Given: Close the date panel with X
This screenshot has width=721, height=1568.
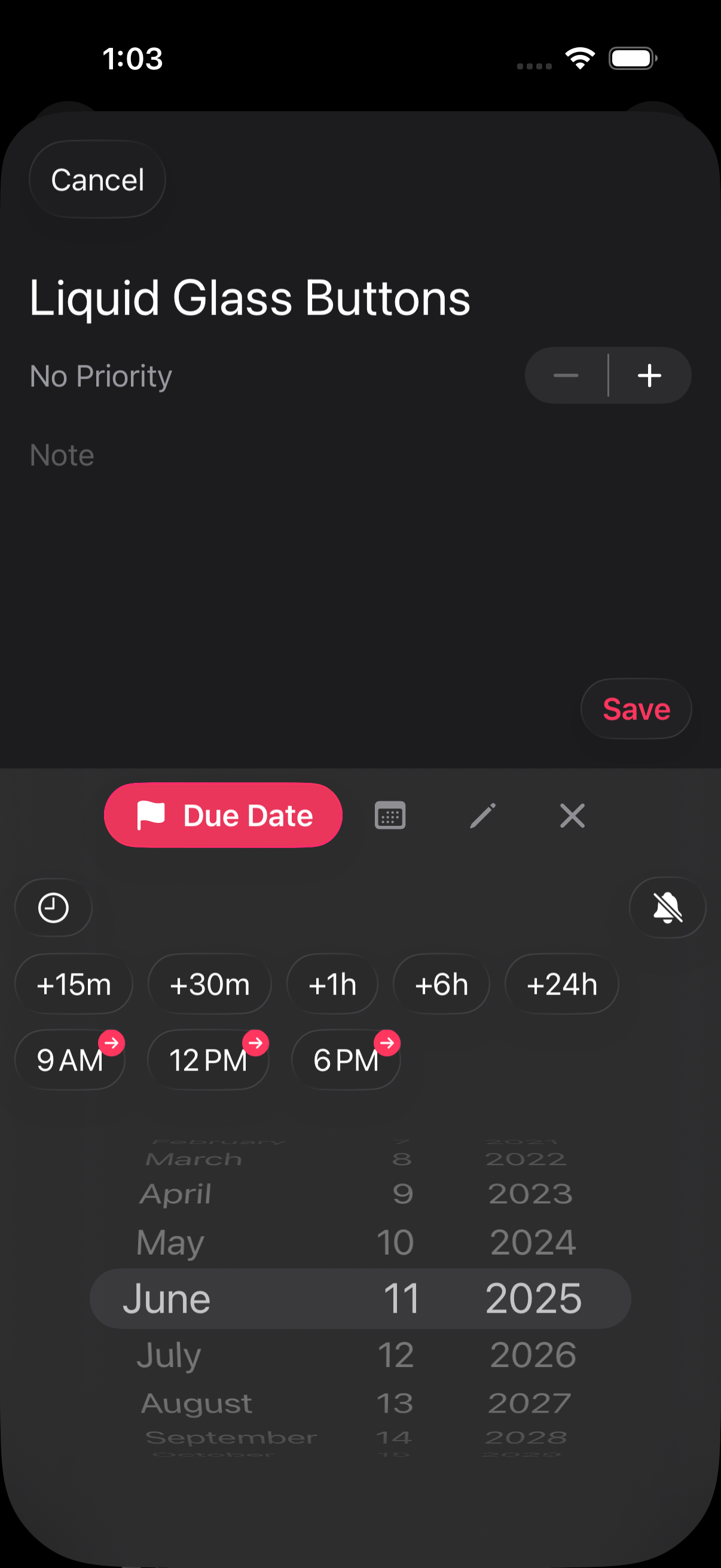Looking at the screenshot, I should [x=573, y=816].
